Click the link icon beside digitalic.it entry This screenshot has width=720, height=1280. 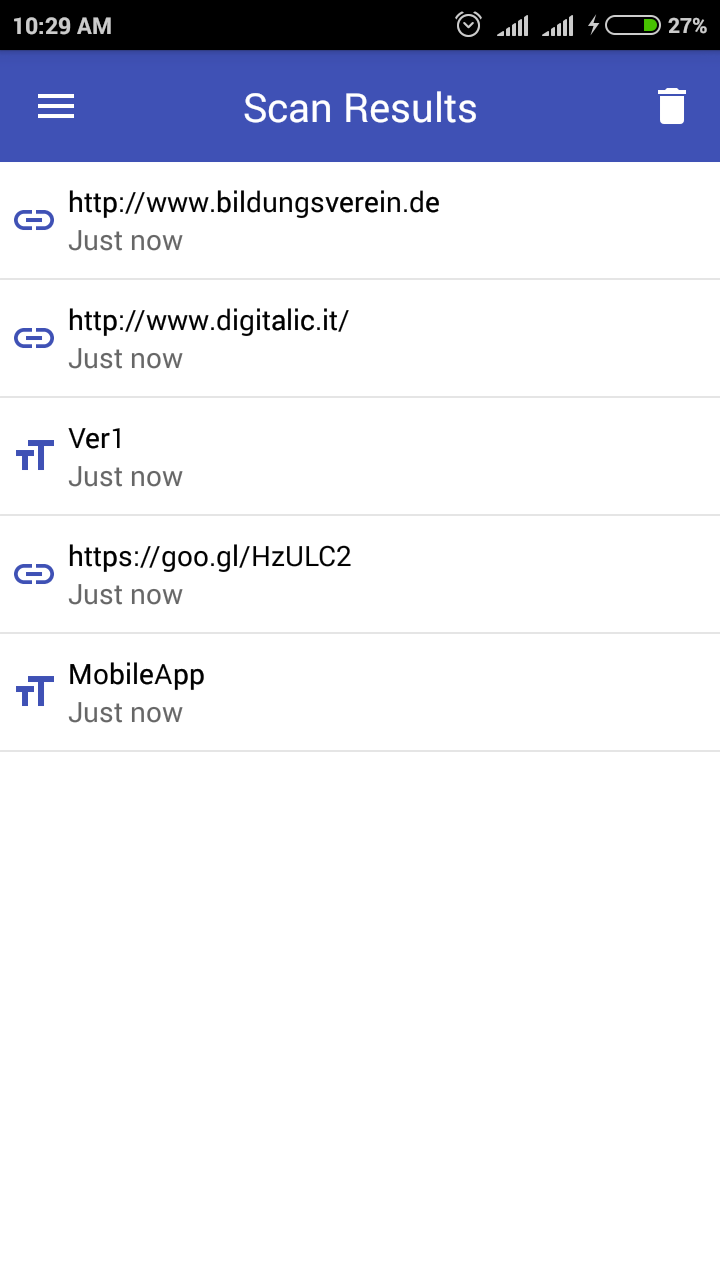coord(34,337)
